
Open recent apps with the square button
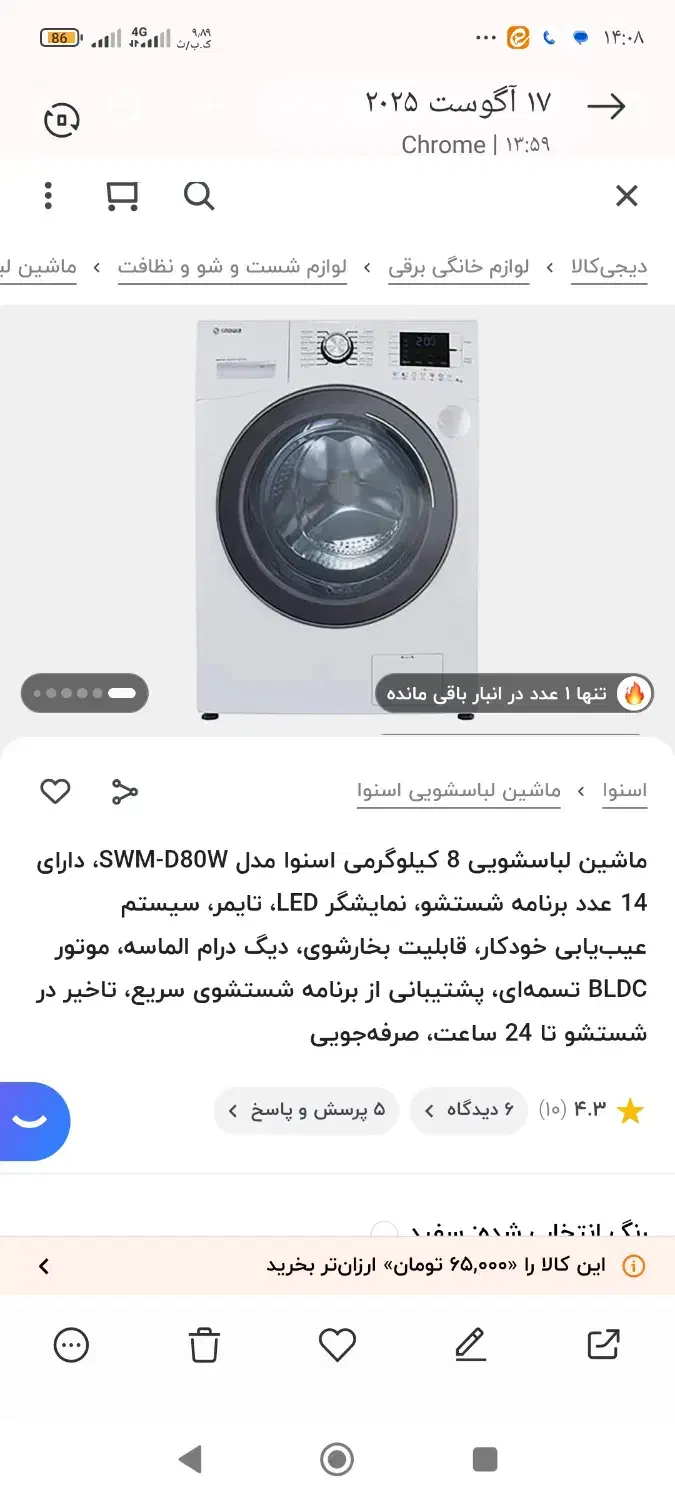485,1459
